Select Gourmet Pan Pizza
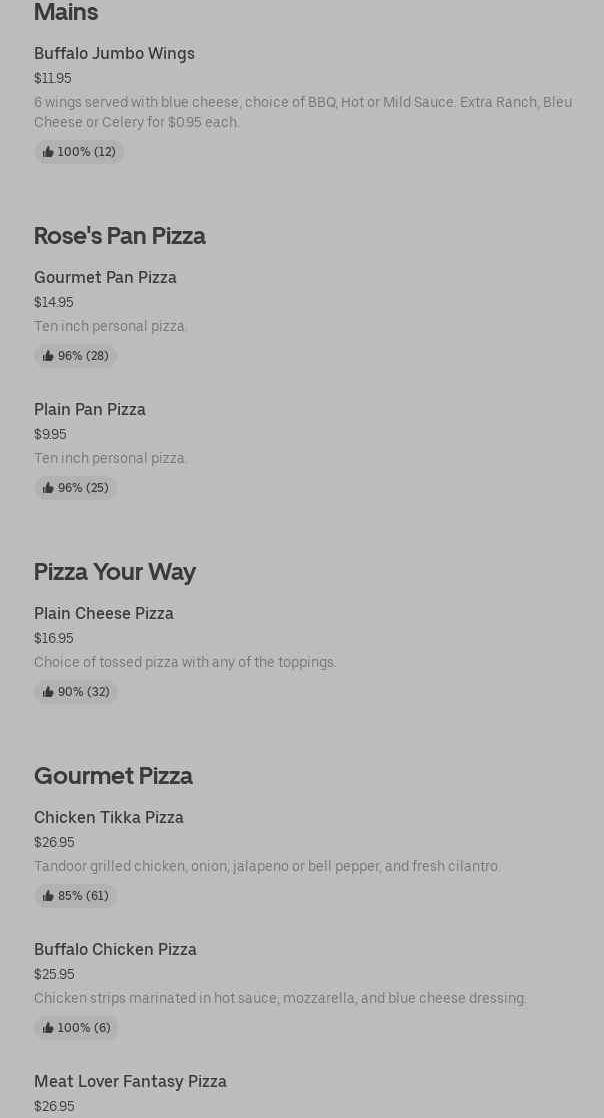Viewport: 604px width, 1118px height. [x=105, y=277]
